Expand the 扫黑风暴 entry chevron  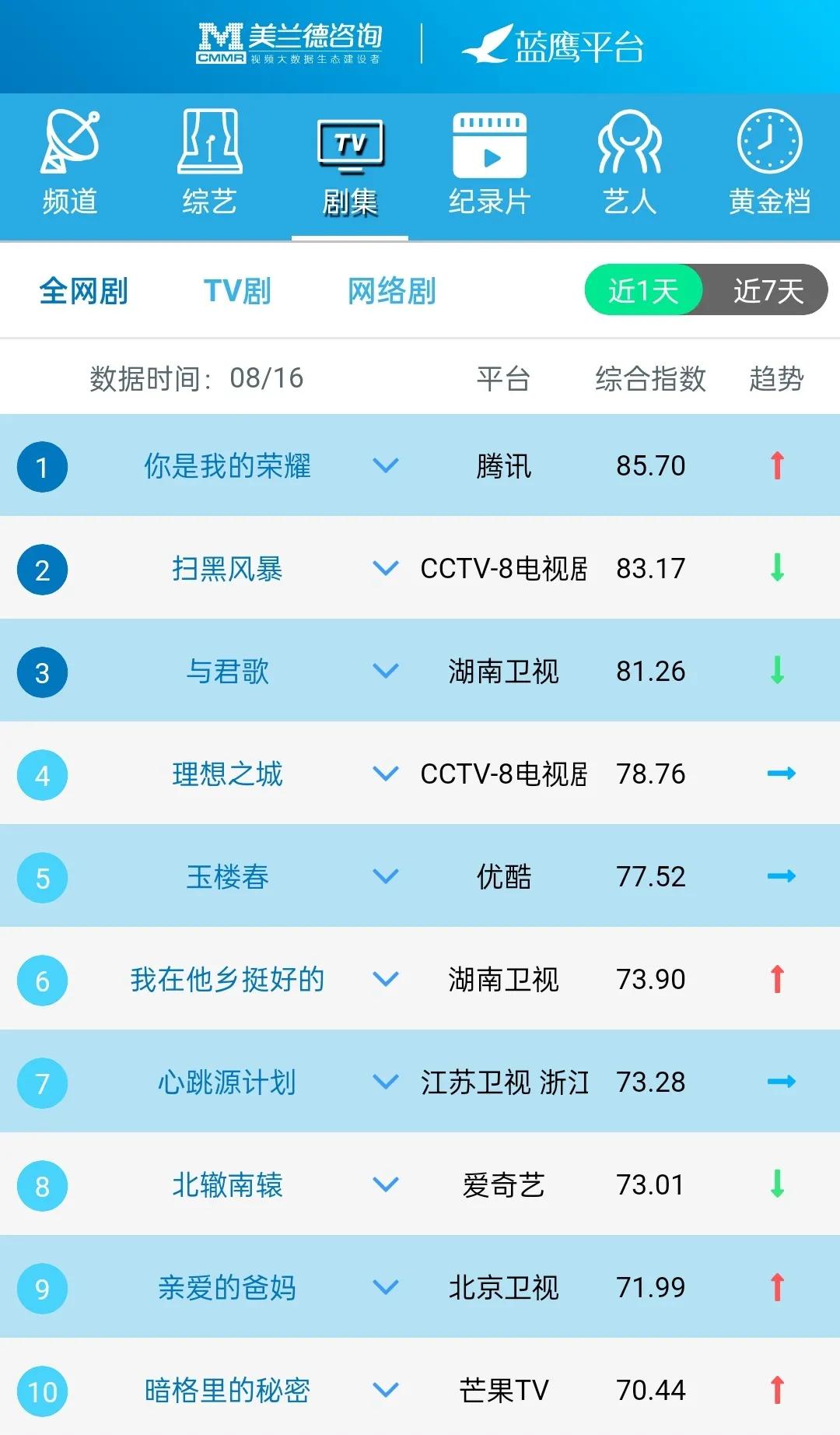point(384,570)
